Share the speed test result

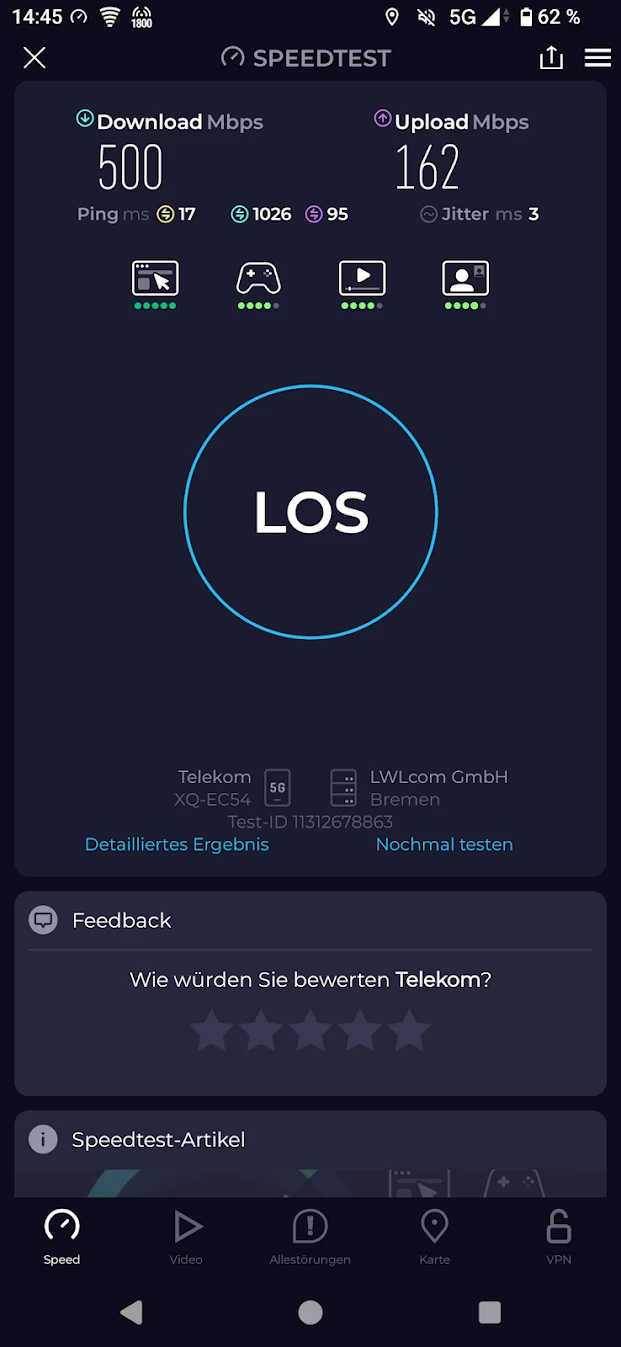[x=551, y=58]
